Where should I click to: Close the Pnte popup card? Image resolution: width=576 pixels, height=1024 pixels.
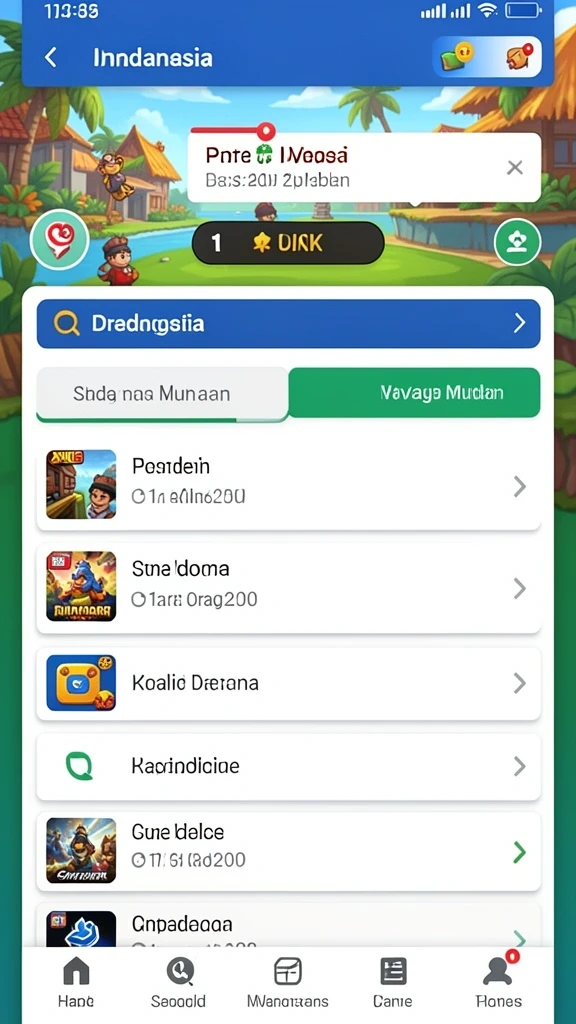(x=515, y=168)
